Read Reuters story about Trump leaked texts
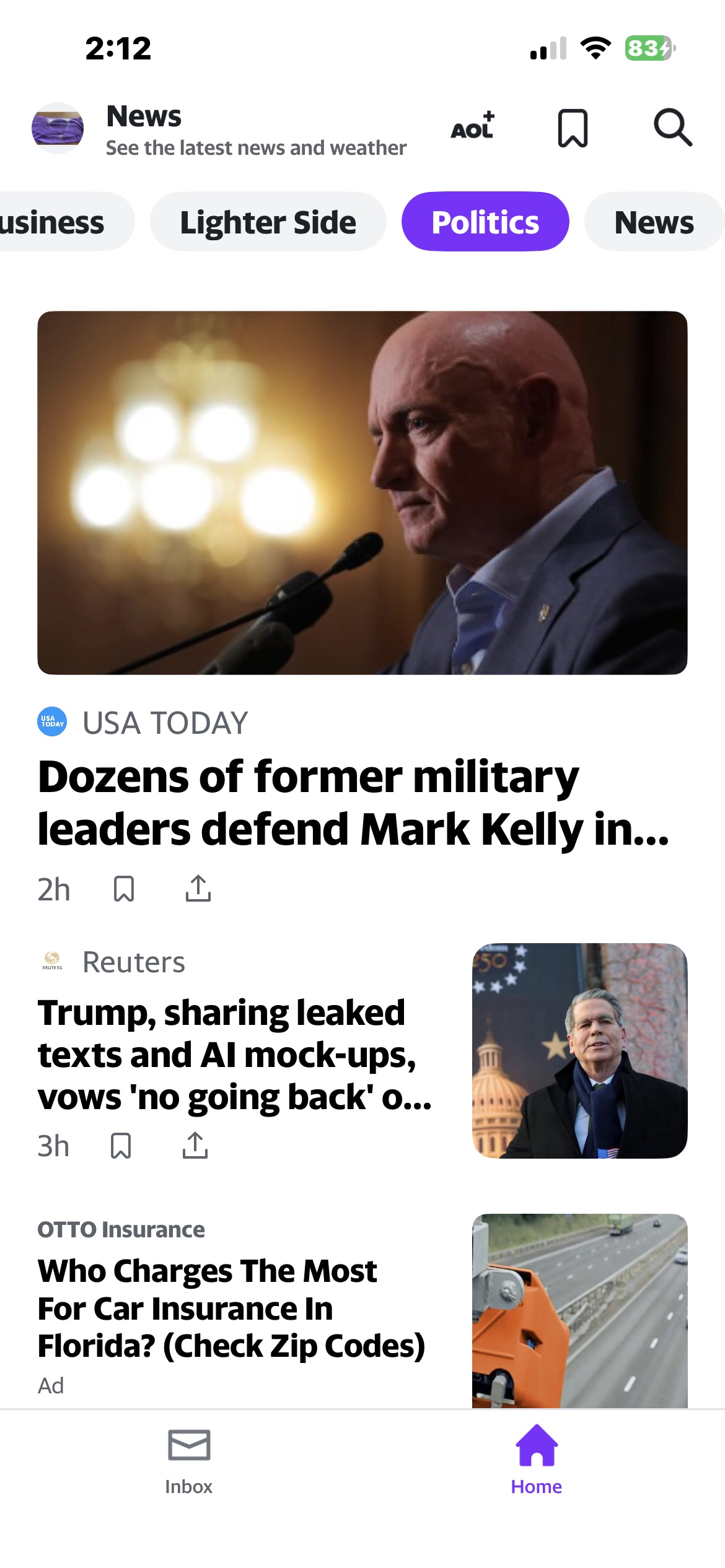725x1568 pixels. click(x=234, y=1055)
